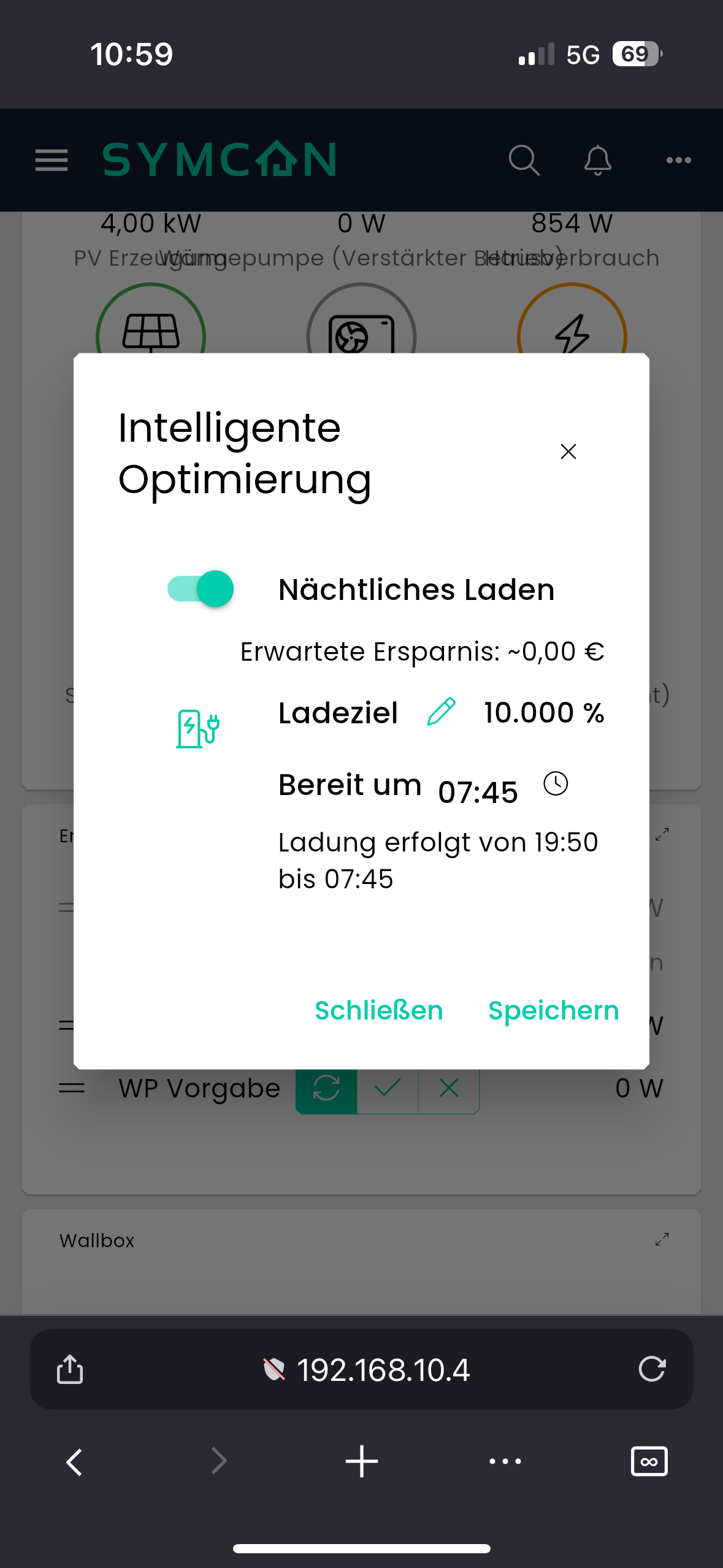The width and height of the screenshot is (723, 1568).
Task: Disable the Nächtliches Laden switch
Action: click(x=201, y=589)
